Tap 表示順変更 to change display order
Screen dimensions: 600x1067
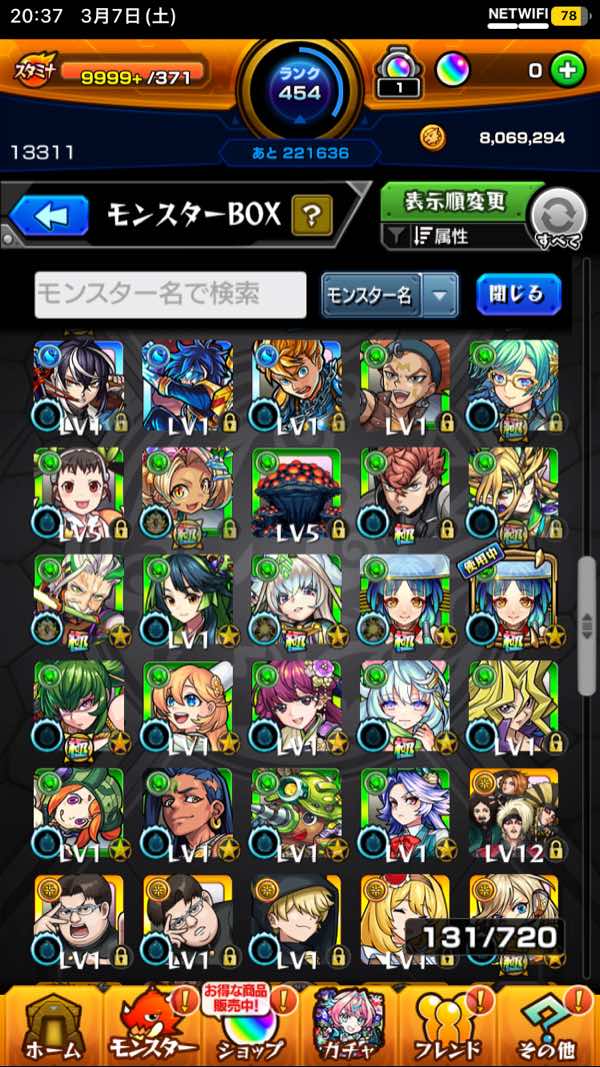455,201
